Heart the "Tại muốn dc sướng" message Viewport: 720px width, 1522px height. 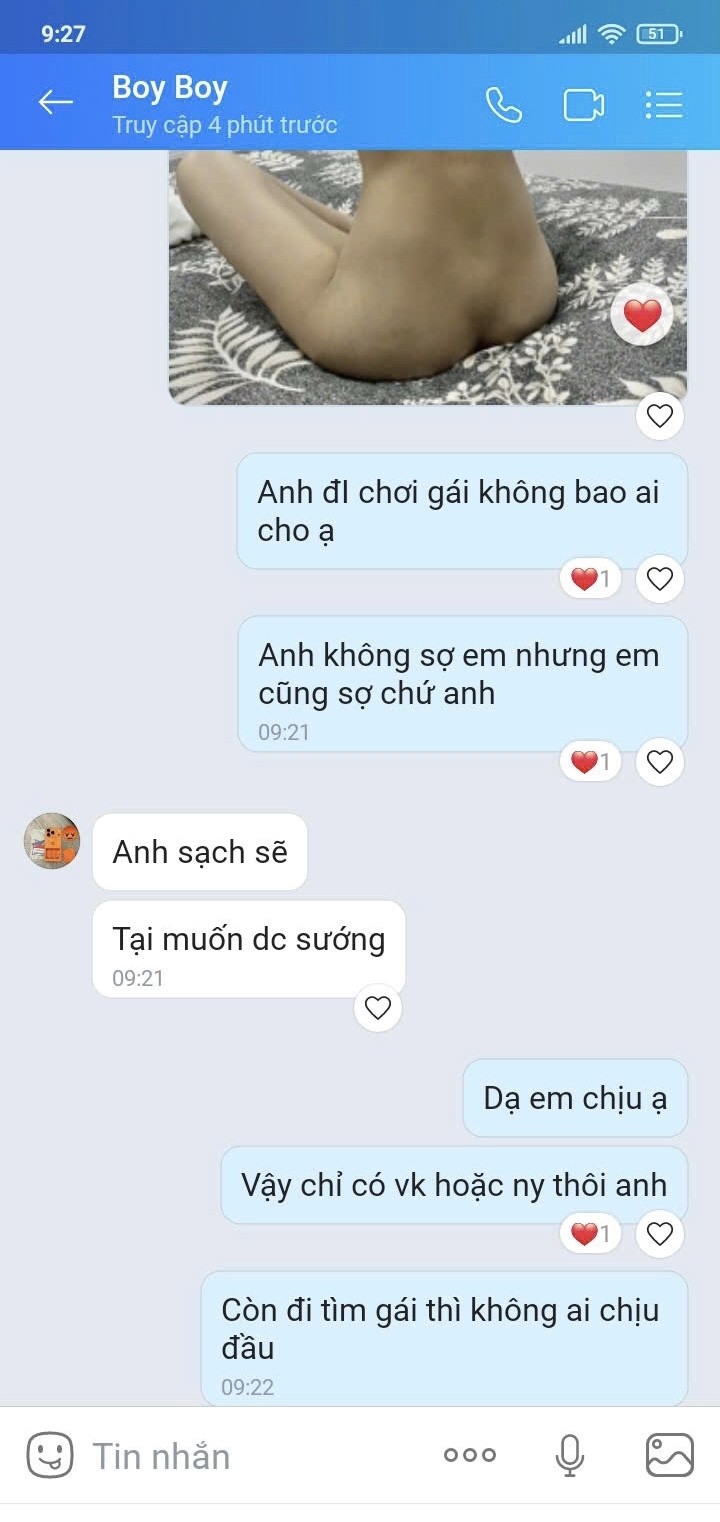(378, 1008)
